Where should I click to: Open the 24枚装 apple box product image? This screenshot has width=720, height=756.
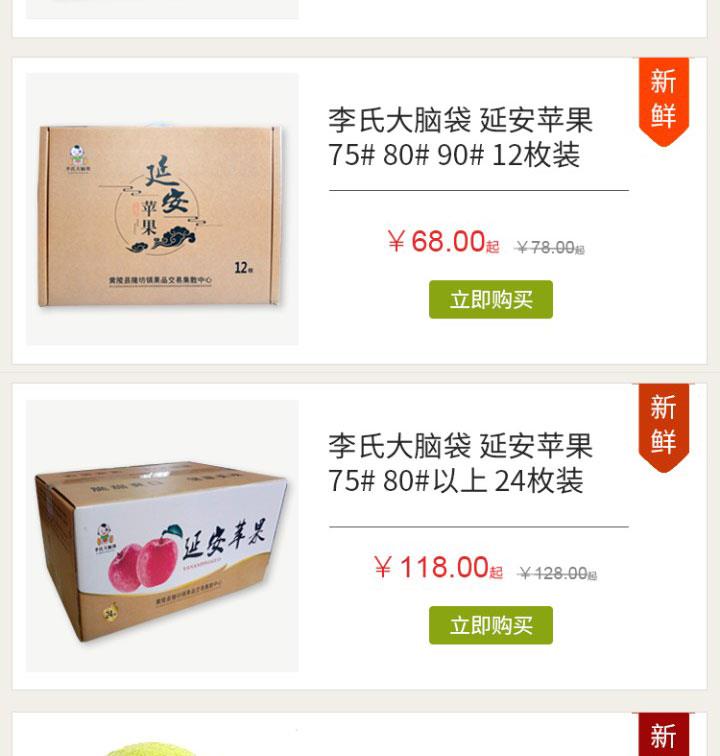tap(162, 536)
